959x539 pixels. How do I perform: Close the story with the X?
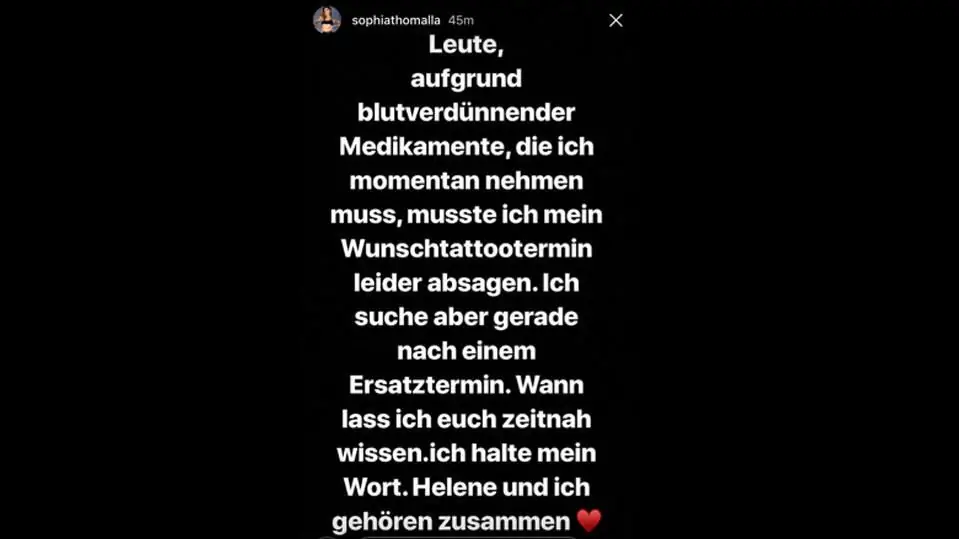pyautogui.click(x=616, y=20)
